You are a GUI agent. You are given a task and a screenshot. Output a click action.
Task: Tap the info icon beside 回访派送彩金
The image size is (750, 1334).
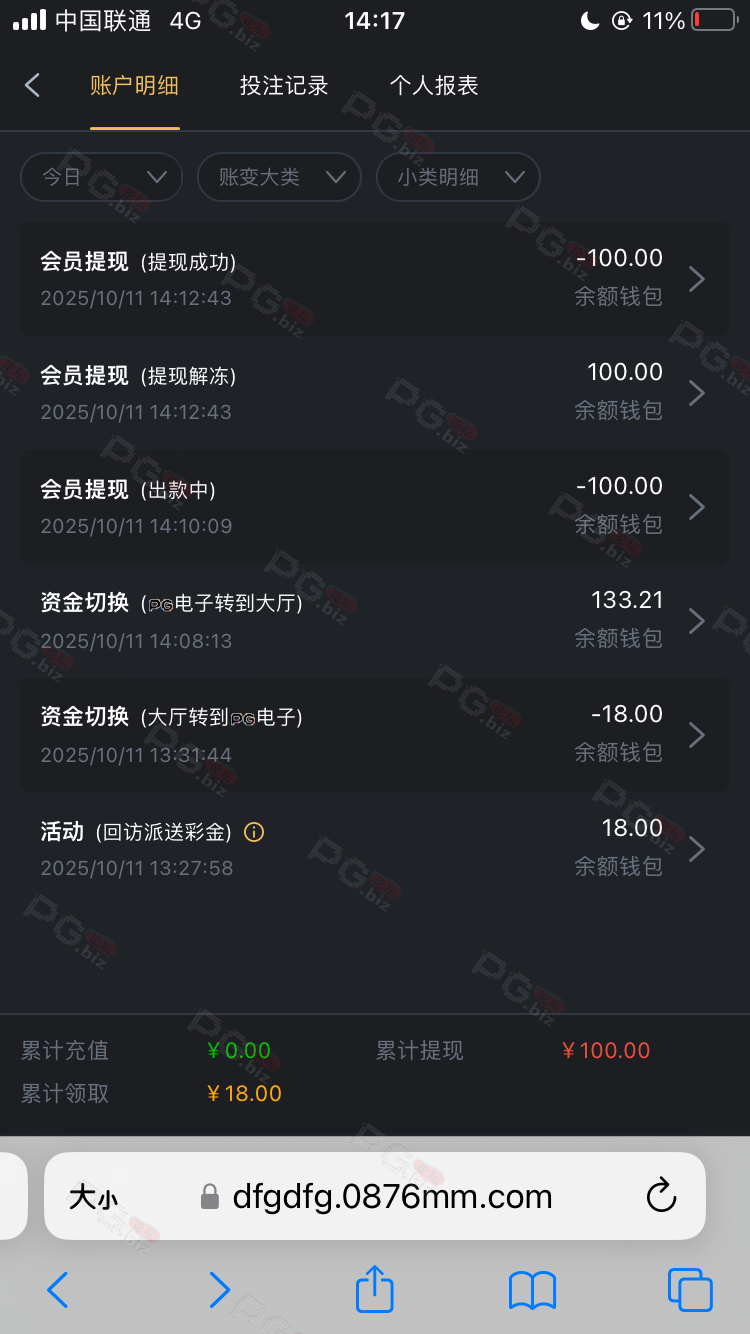(x=254, y=832)
